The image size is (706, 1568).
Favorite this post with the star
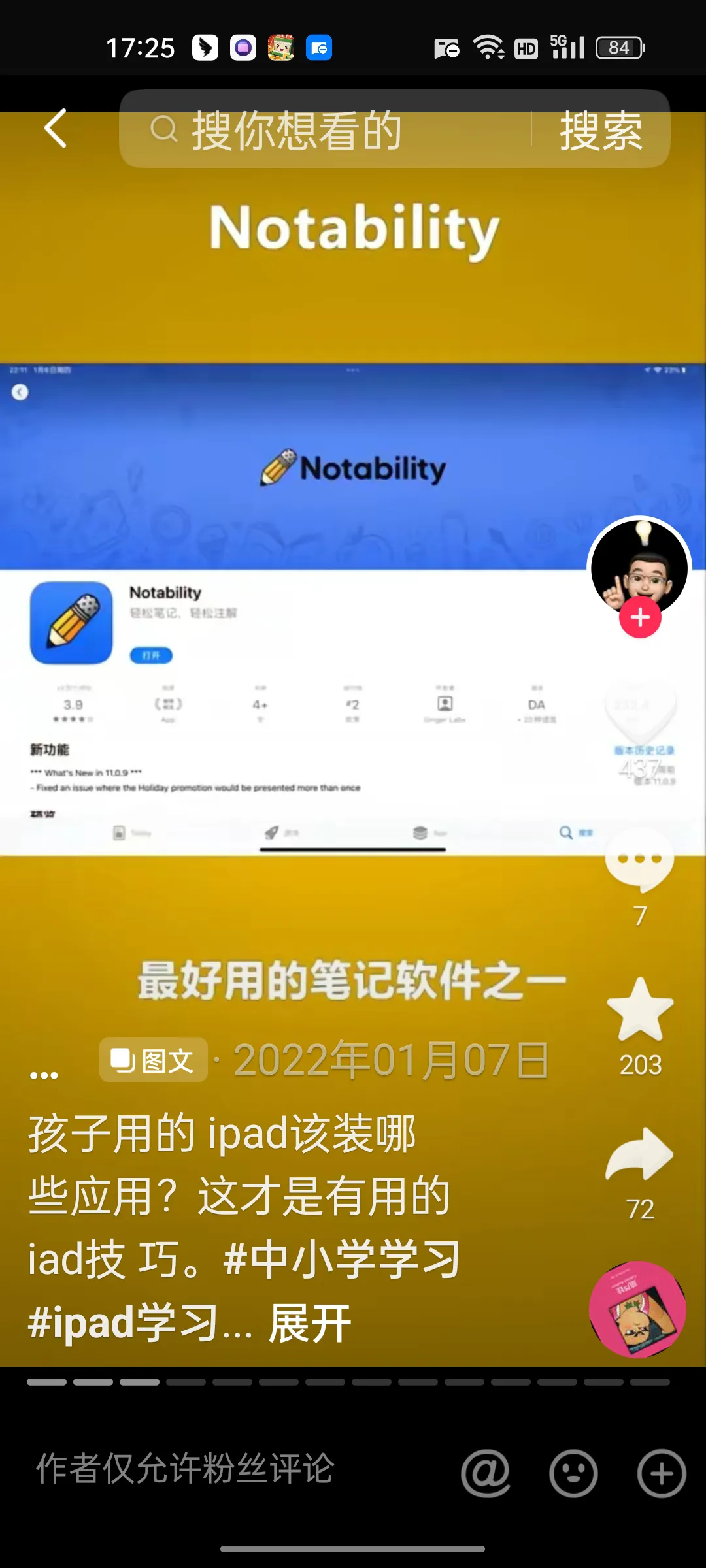click(x=640, y=1011)
